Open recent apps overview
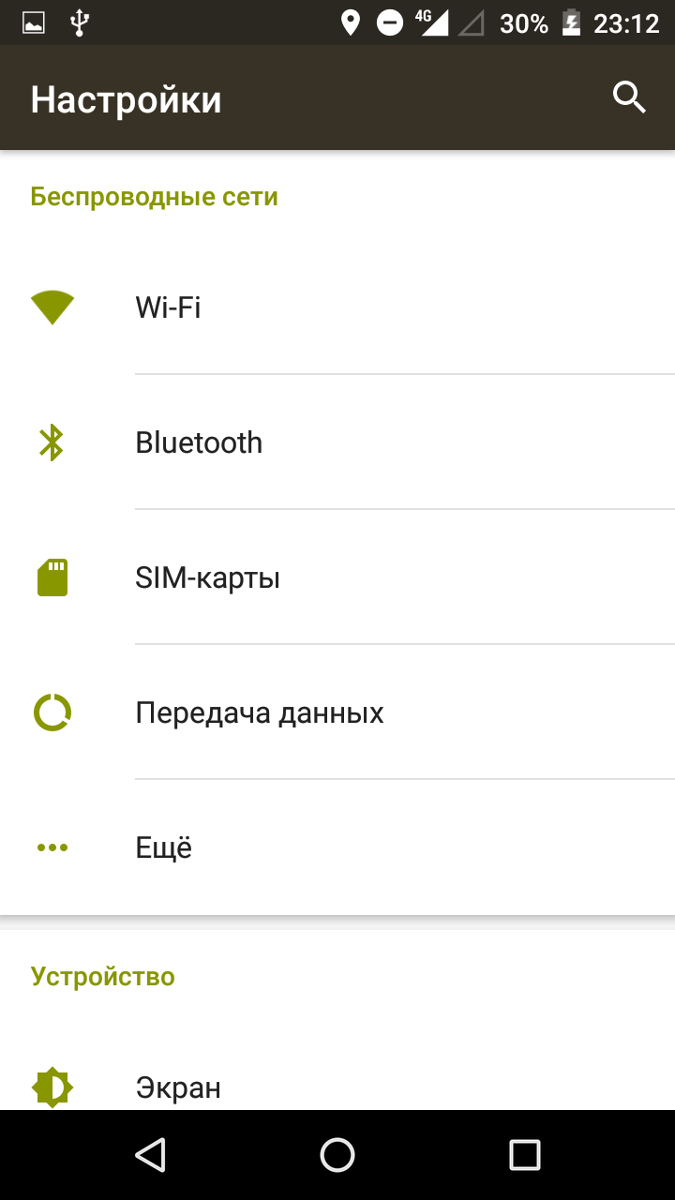The image size is (675, 1200). [524, 1155]
